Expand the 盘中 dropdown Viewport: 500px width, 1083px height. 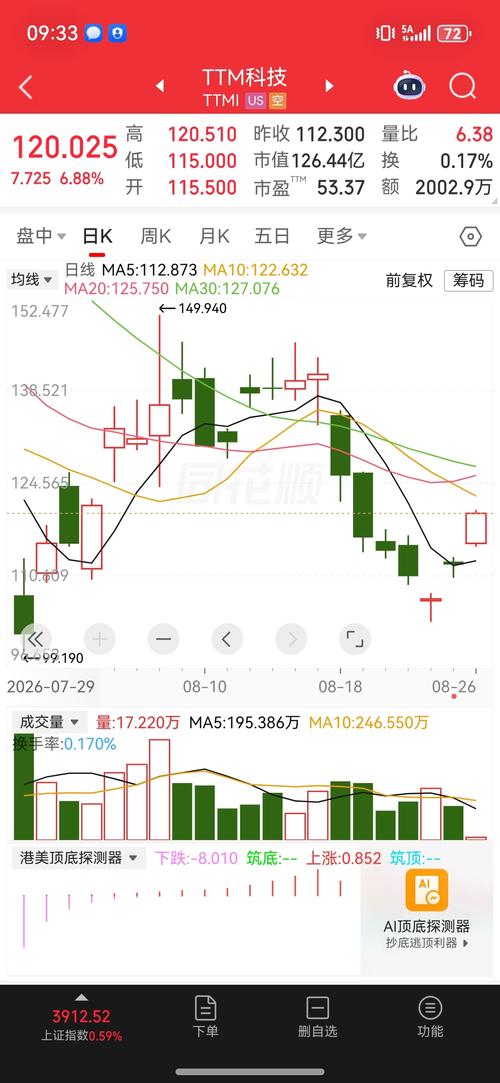click(x=41, y=236)
